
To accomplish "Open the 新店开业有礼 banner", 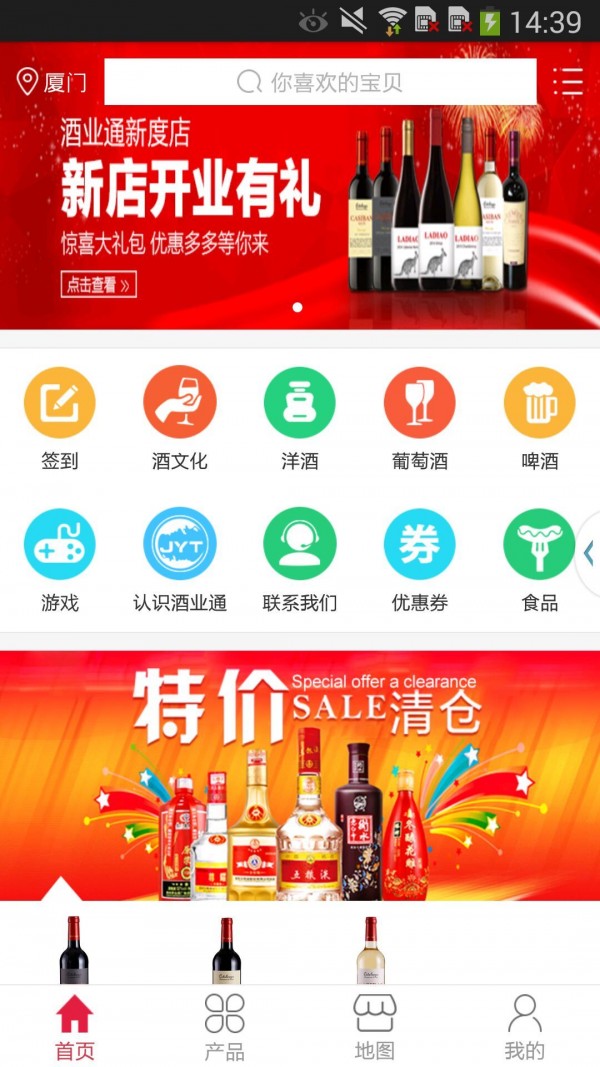I will [x=300, y=210].
